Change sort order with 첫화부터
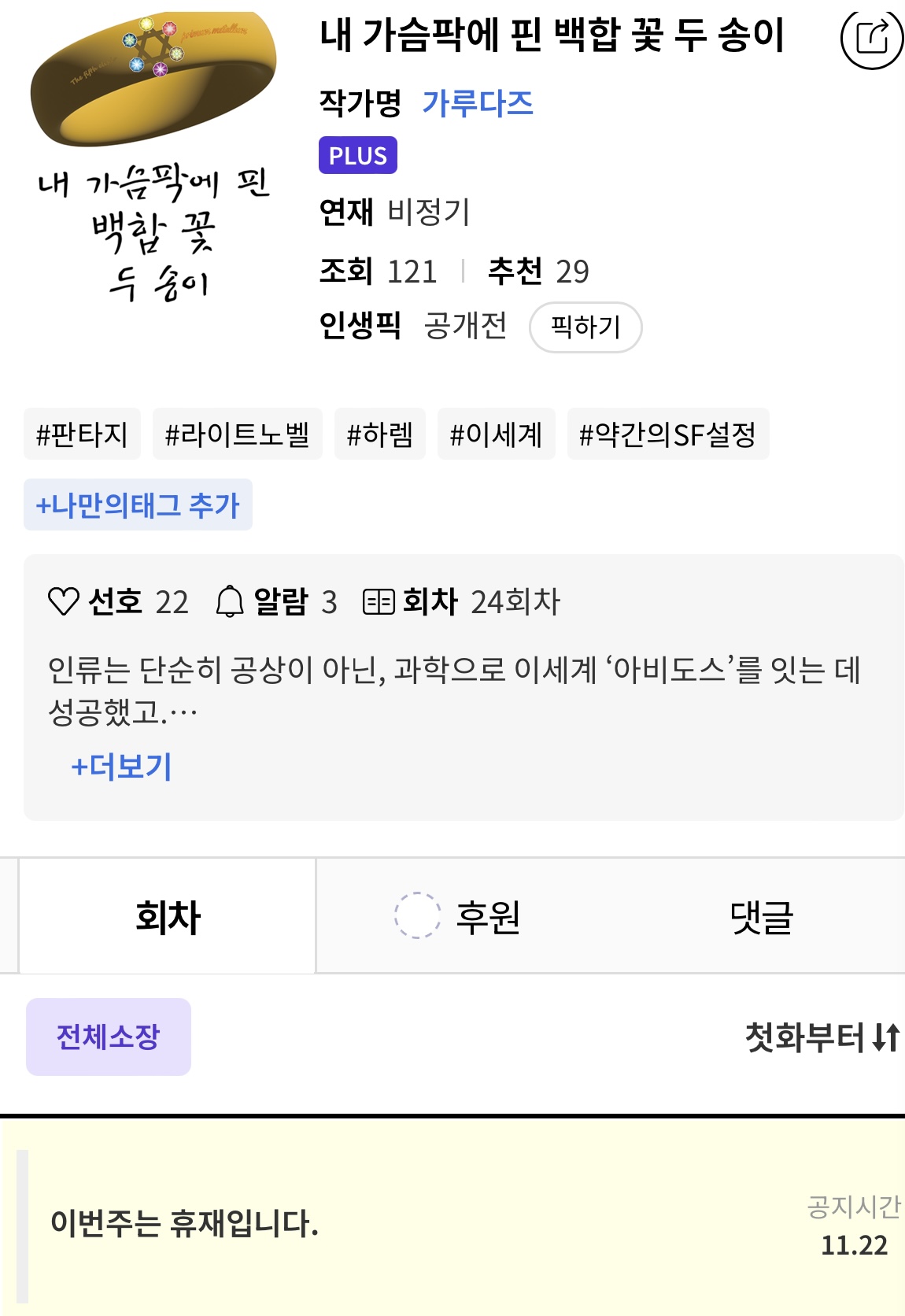Screen dimensions: 905x1316 click(822, 1037)
